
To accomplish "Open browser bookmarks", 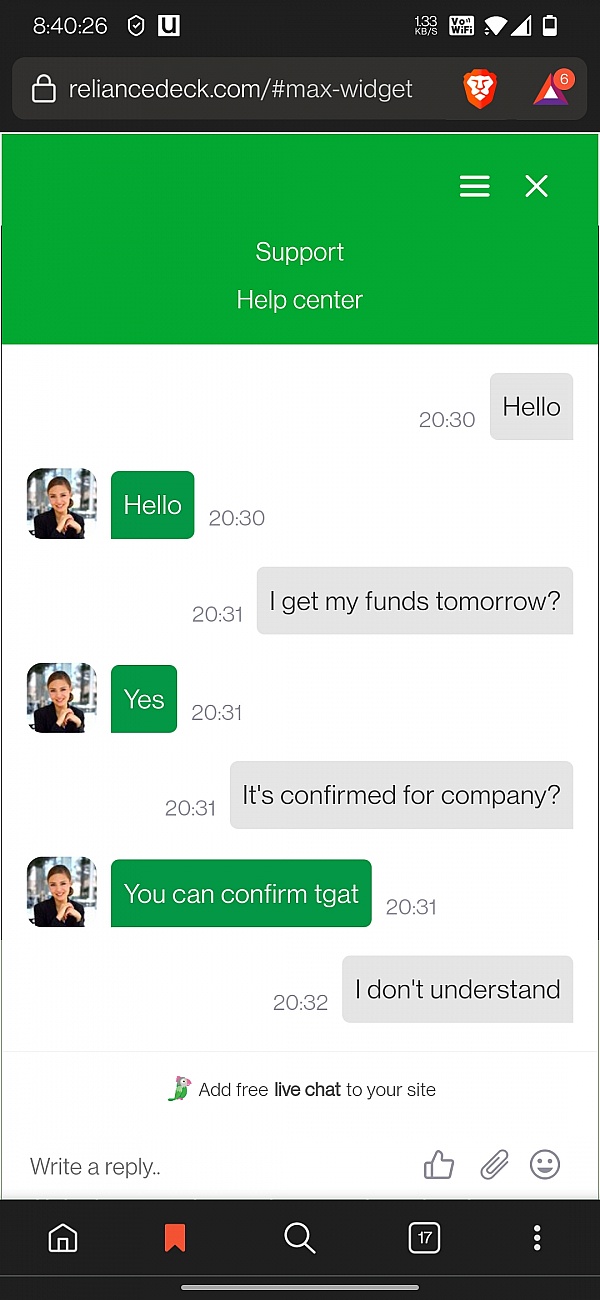I will point(175,1238).
